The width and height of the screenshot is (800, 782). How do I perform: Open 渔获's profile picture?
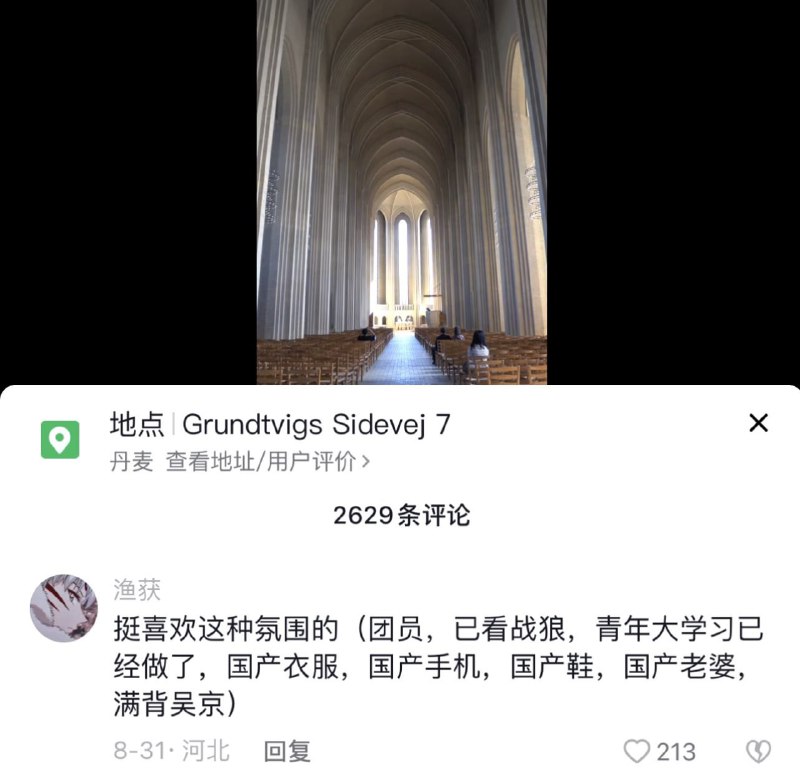tap(64, 608)
